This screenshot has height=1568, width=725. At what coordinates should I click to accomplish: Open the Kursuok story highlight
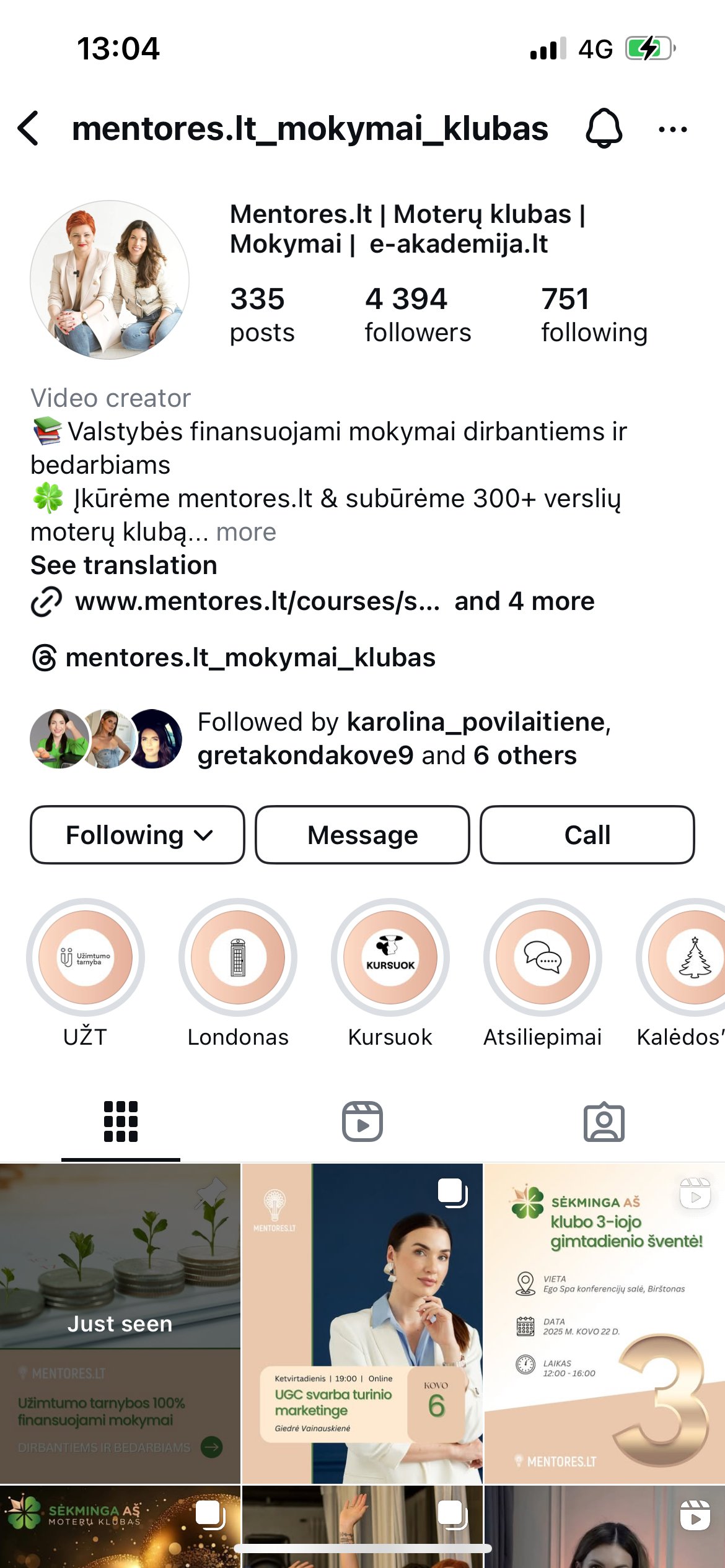tap(390, 973)
